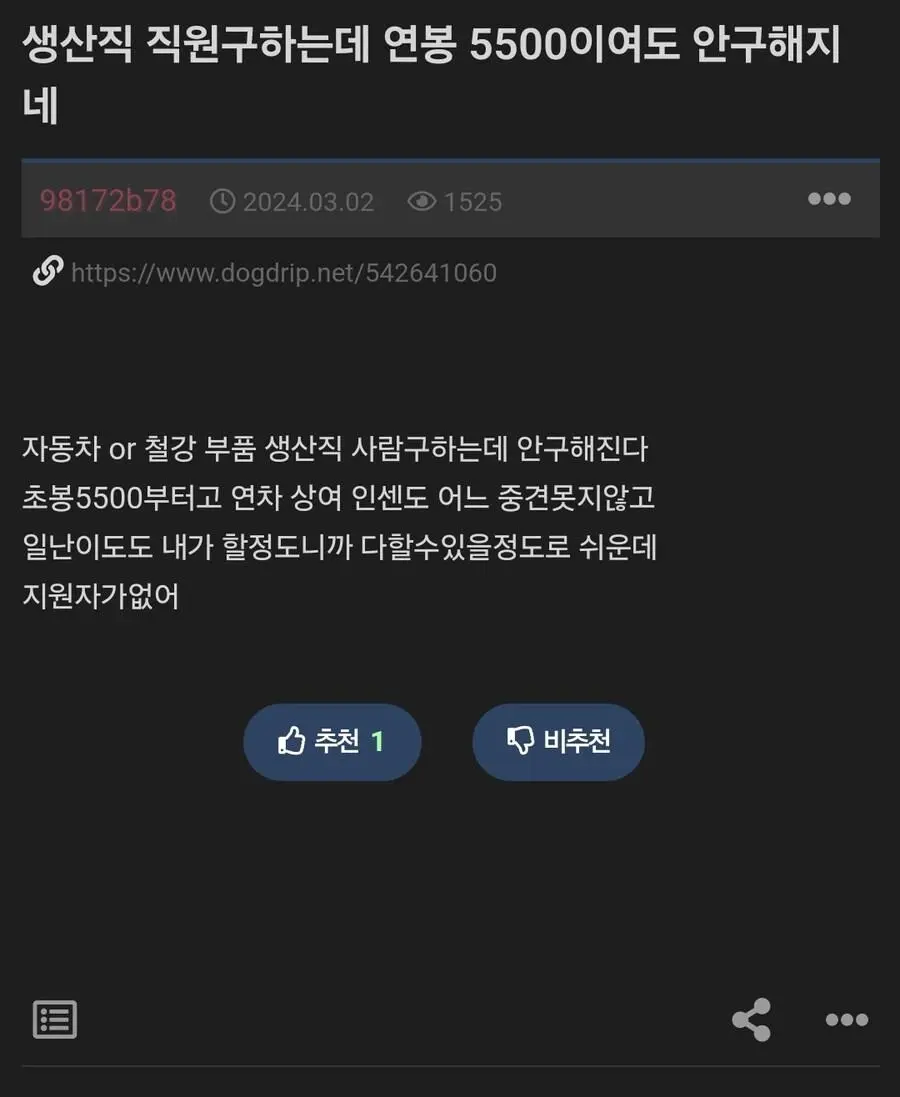Downvote the post with 비추천
Image resolution: width=900 pixels, height=1097 pixels.
pyautogui.click(x=558, y=742)
